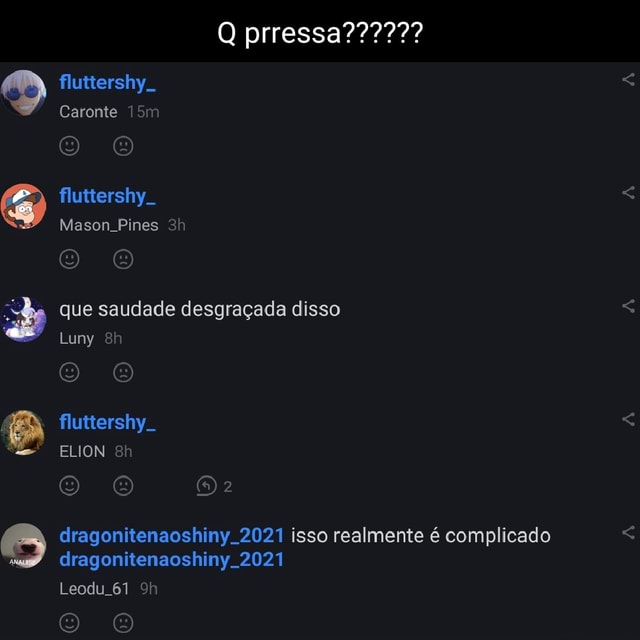Tap the frown icon under ELION's comment
The width and height of the screenshot is (640, 640).
[122, 486]
